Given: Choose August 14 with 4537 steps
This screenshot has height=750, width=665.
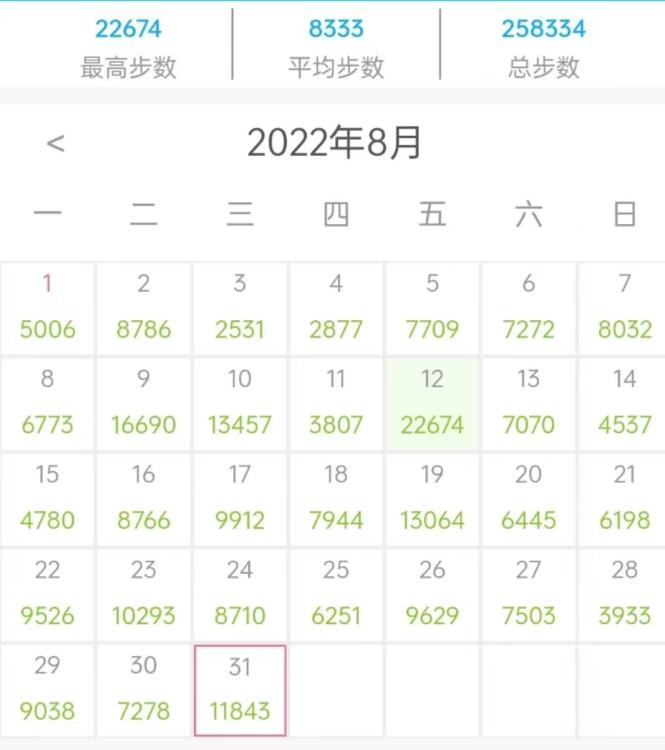Looking at the screenshot, I should (624, 403).
